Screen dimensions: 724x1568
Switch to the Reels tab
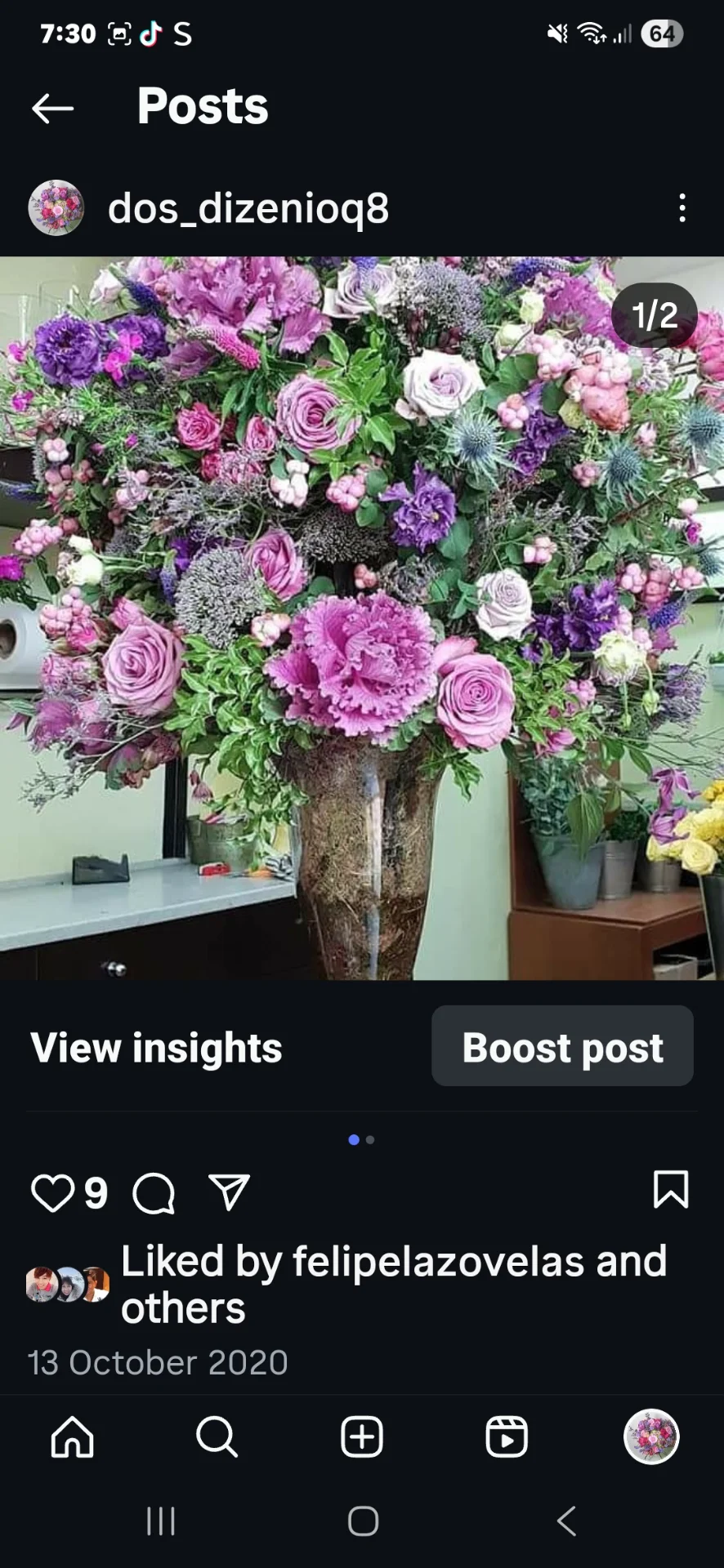(507, 1437)
